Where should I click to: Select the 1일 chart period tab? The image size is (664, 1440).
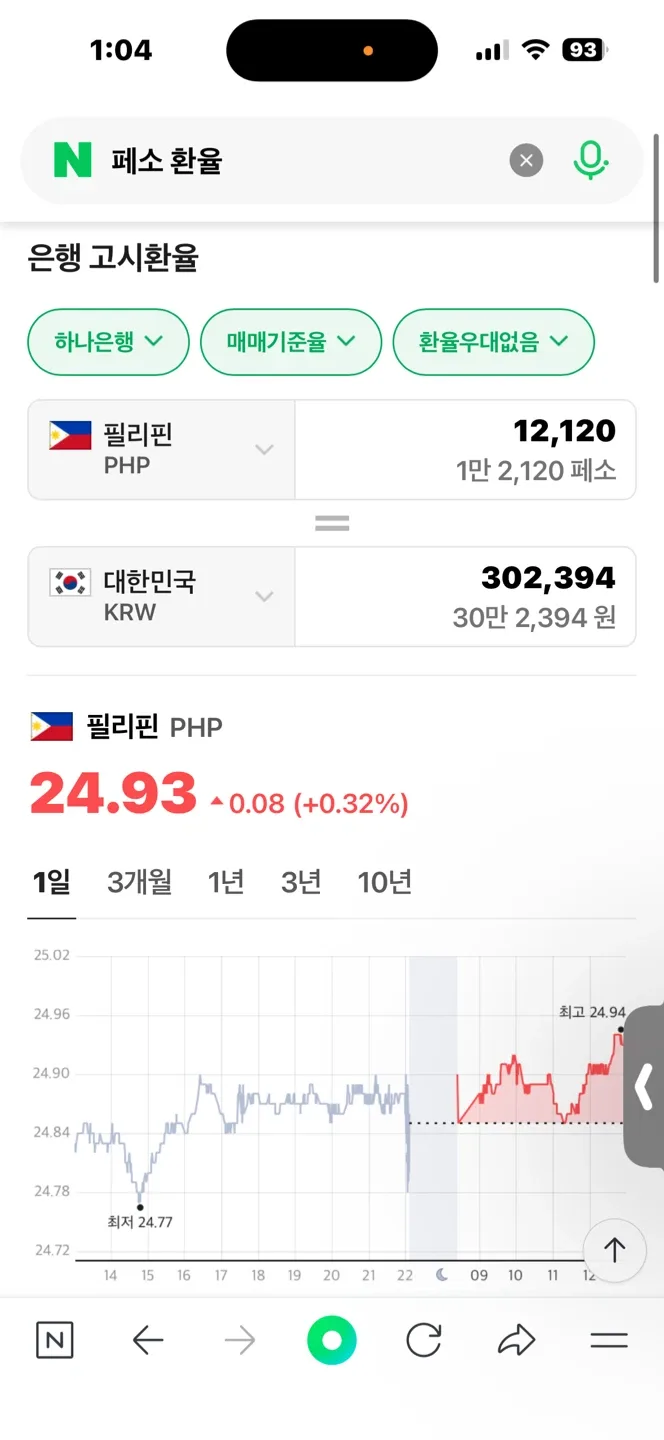pyautogui.click(x=51, y=882)
